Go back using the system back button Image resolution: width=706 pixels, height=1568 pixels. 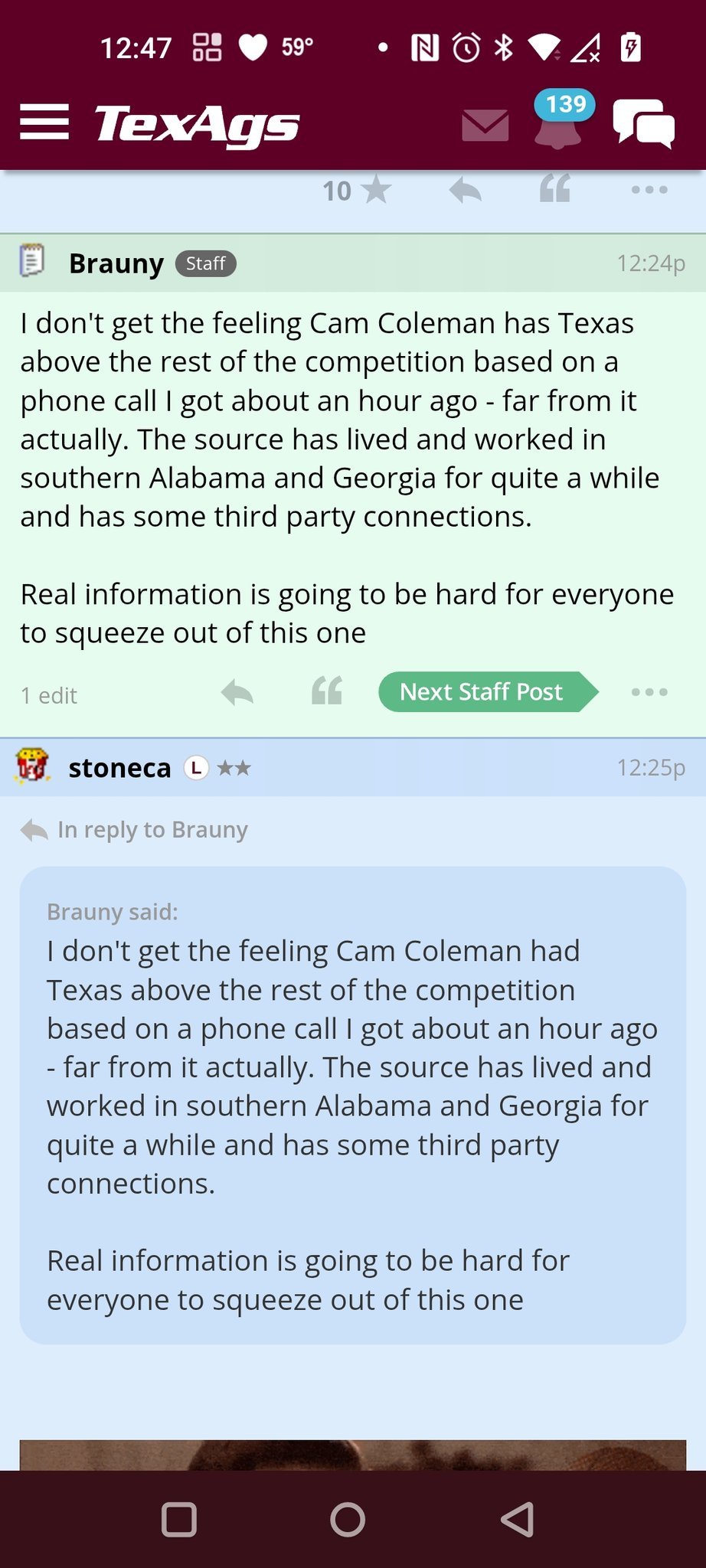tap(518, 1519)
